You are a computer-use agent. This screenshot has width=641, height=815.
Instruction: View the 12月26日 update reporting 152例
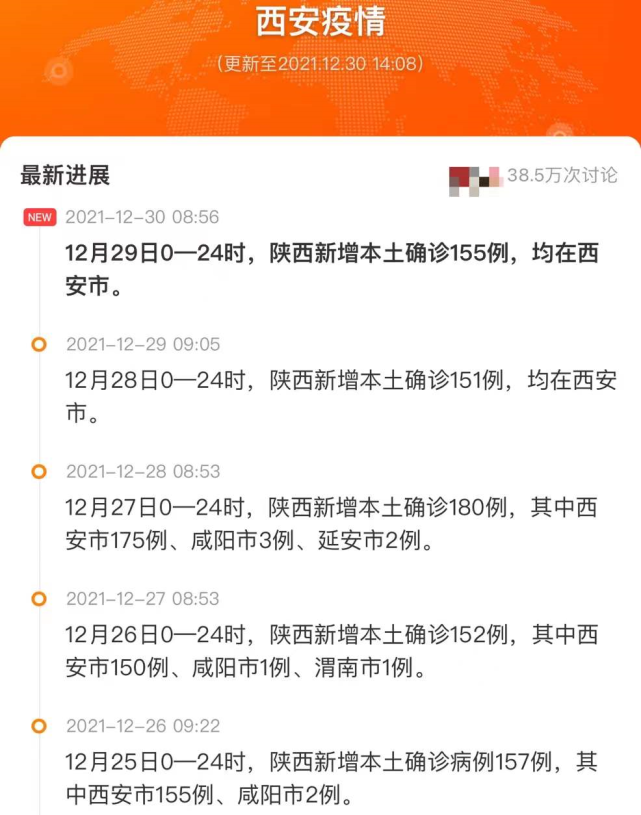coord(331,651)
